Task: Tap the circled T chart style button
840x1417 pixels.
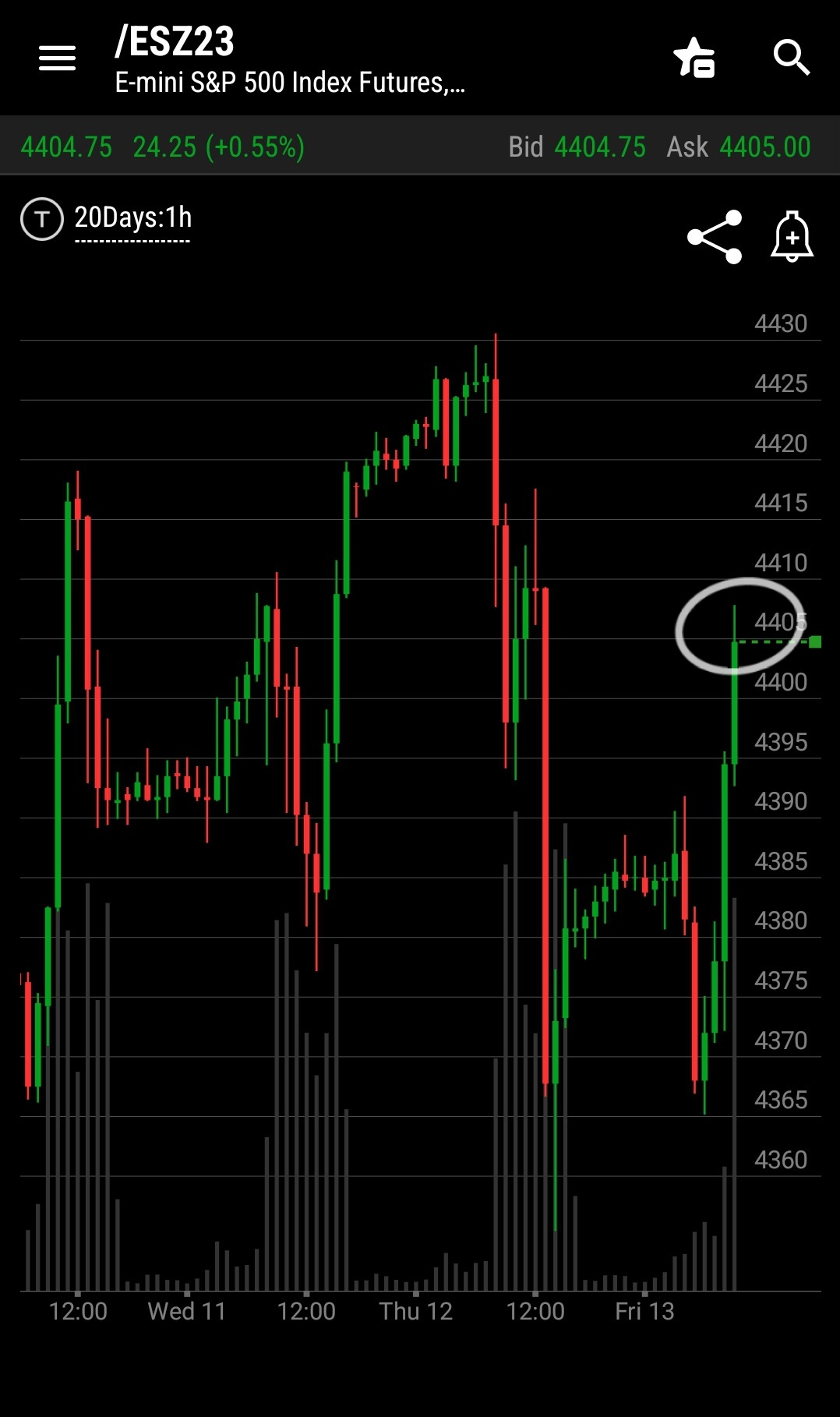Action: (42, 219)
